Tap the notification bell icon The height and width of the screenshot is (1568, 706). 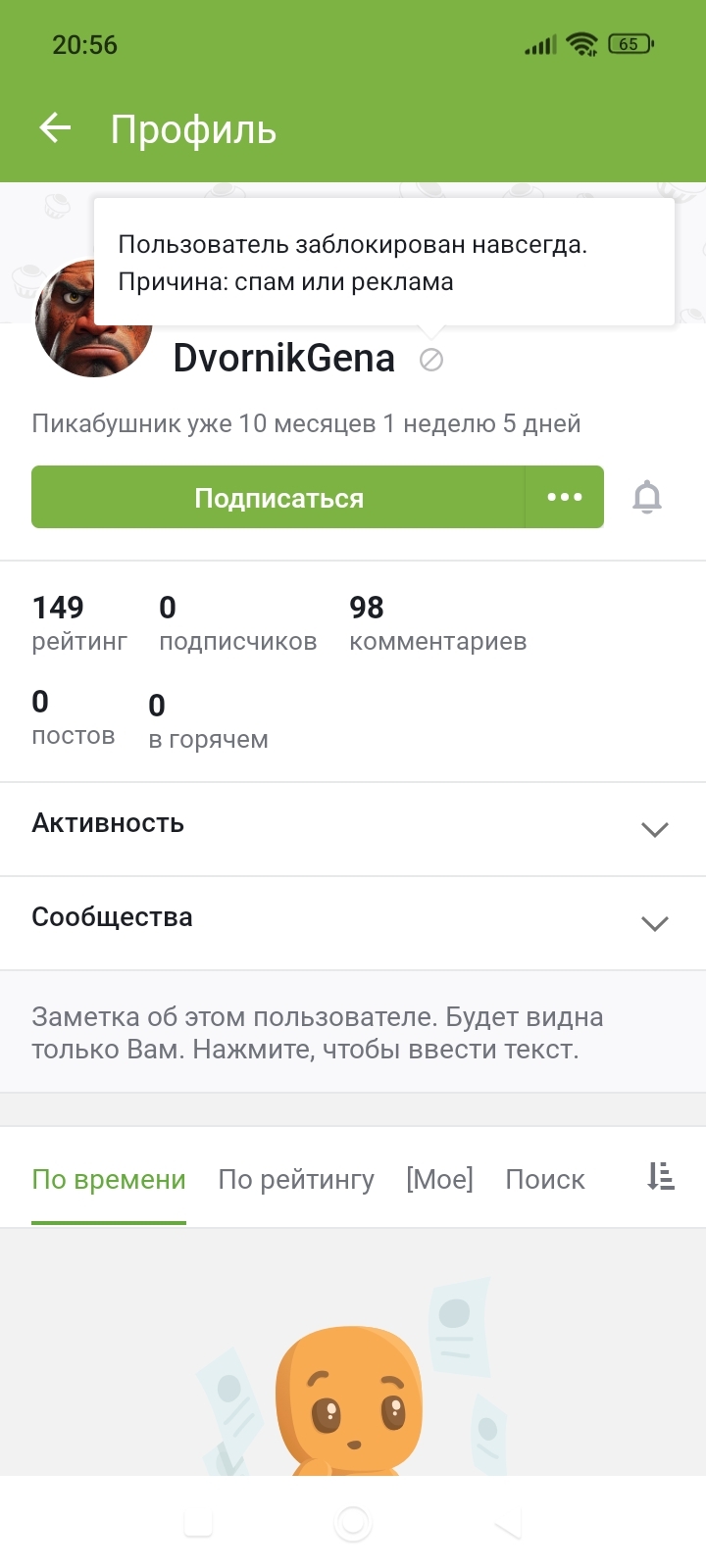[x=647, y=498]
